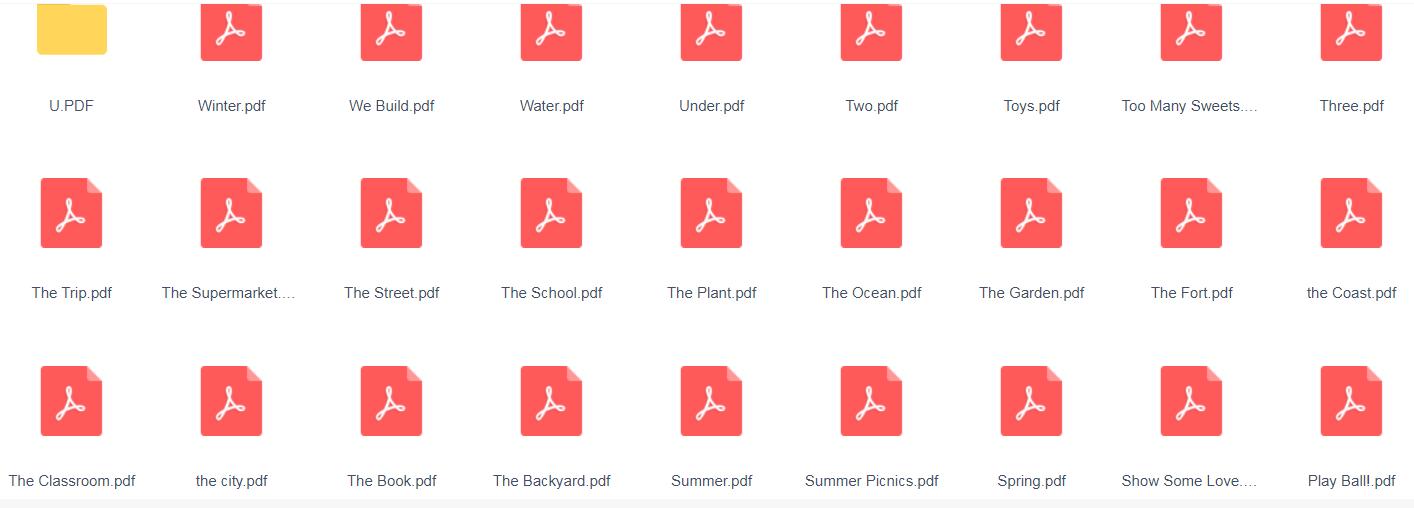Open The Classroom.pdf
This screenshot has width=1414, height=508.
[x=71, y=401]
